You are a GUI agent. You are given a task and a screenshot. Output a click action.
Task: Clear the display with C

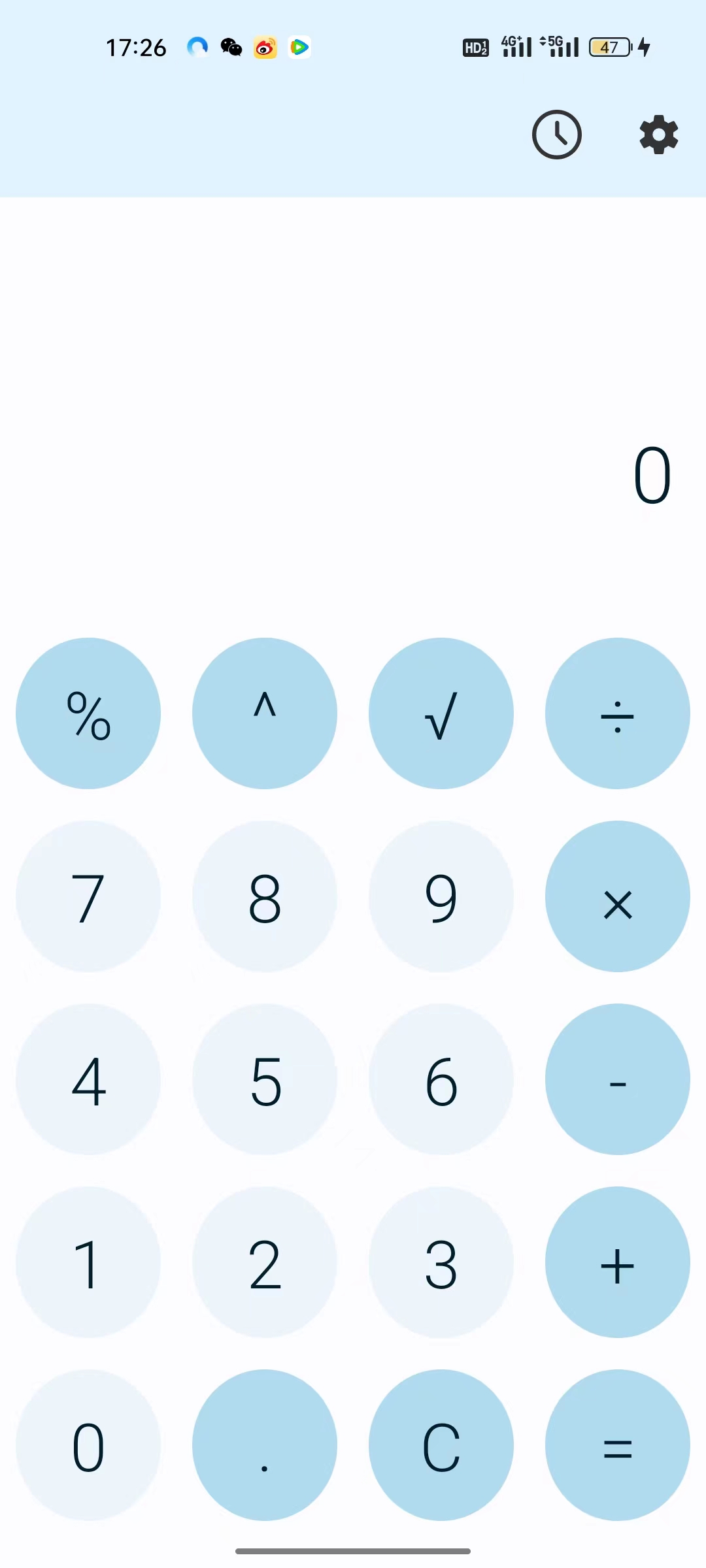point(441,1445)
